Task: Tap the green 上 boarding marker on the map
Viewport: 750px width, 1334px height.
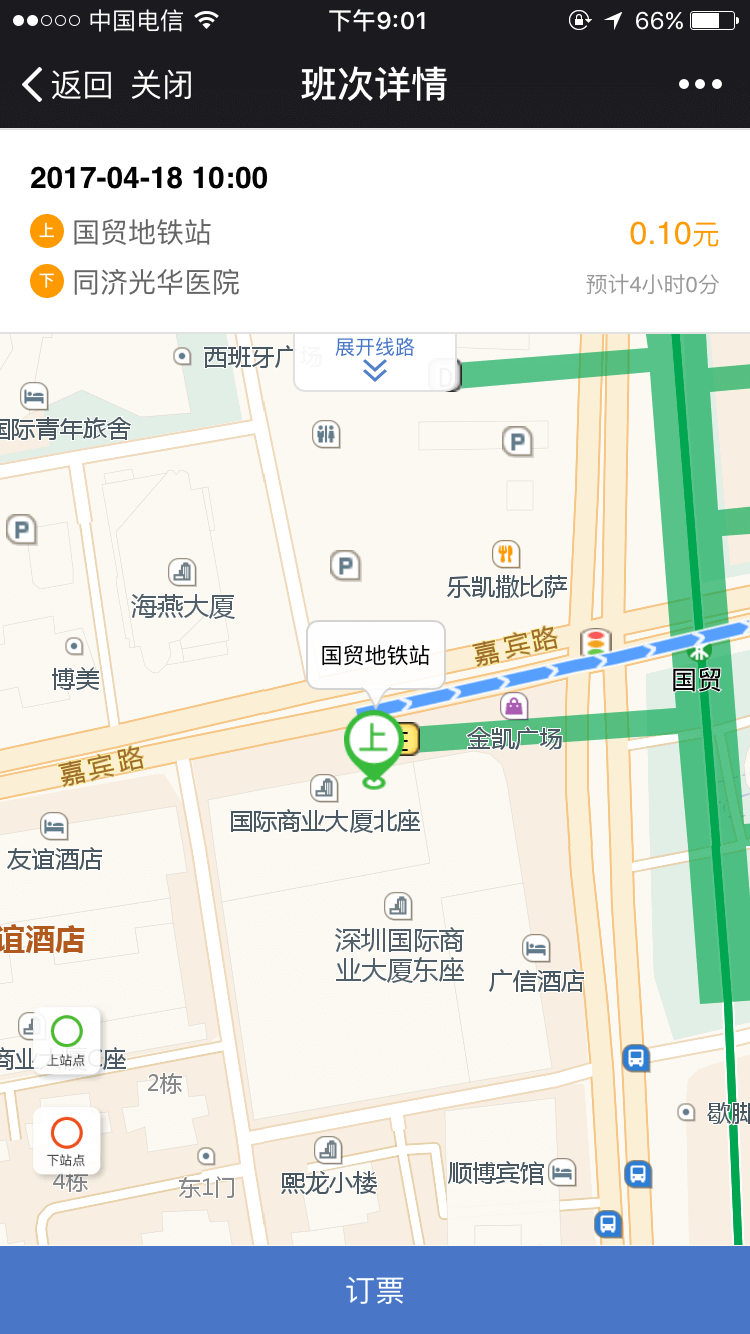Action: (373, 747)
